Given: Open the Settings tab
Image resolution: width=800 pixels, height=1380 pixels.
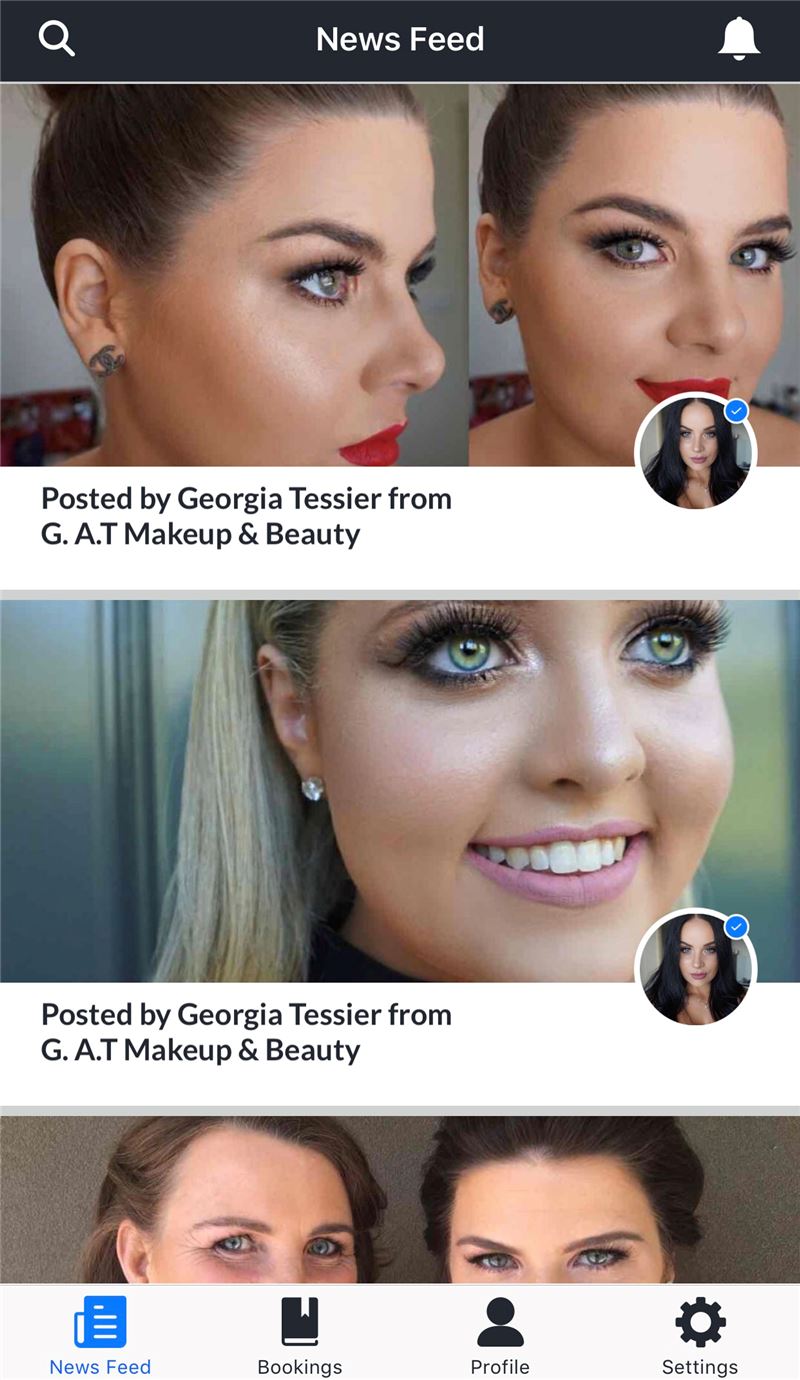Looking at the screenshot, I should pyautogui.click(x=700, y=1335).
